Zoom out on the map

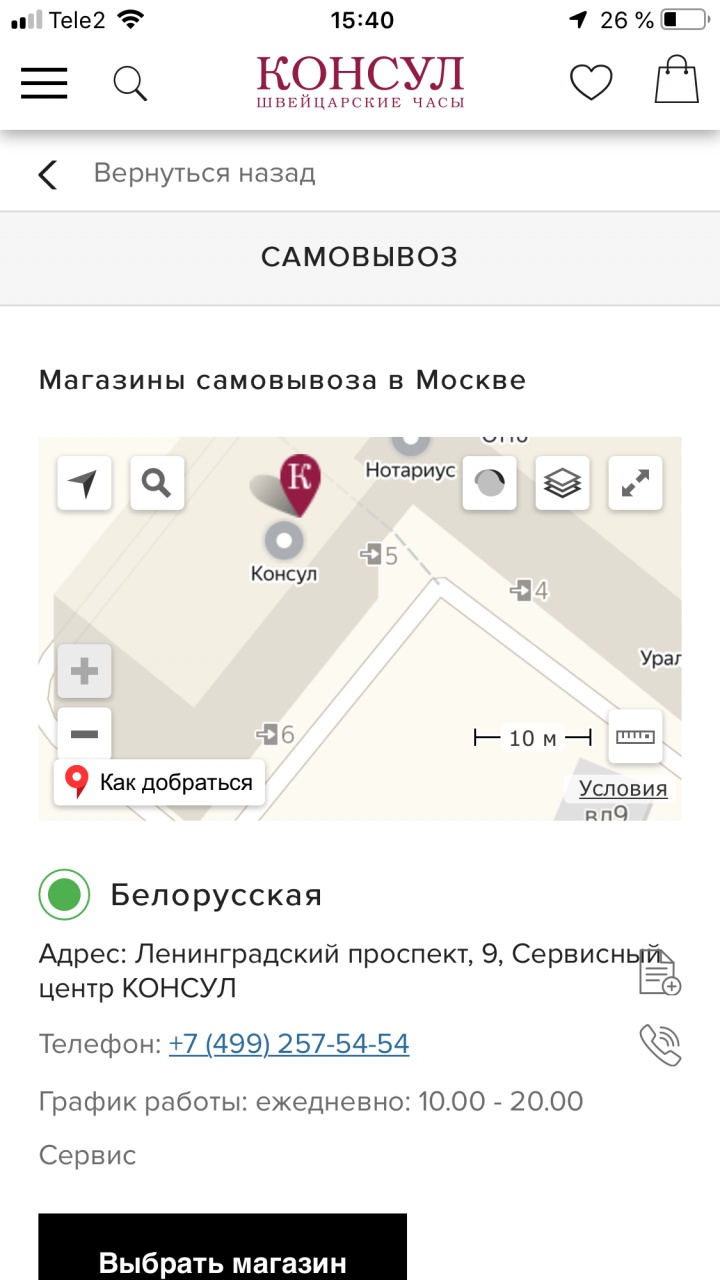pyautogui.click(x=84, y=734)
